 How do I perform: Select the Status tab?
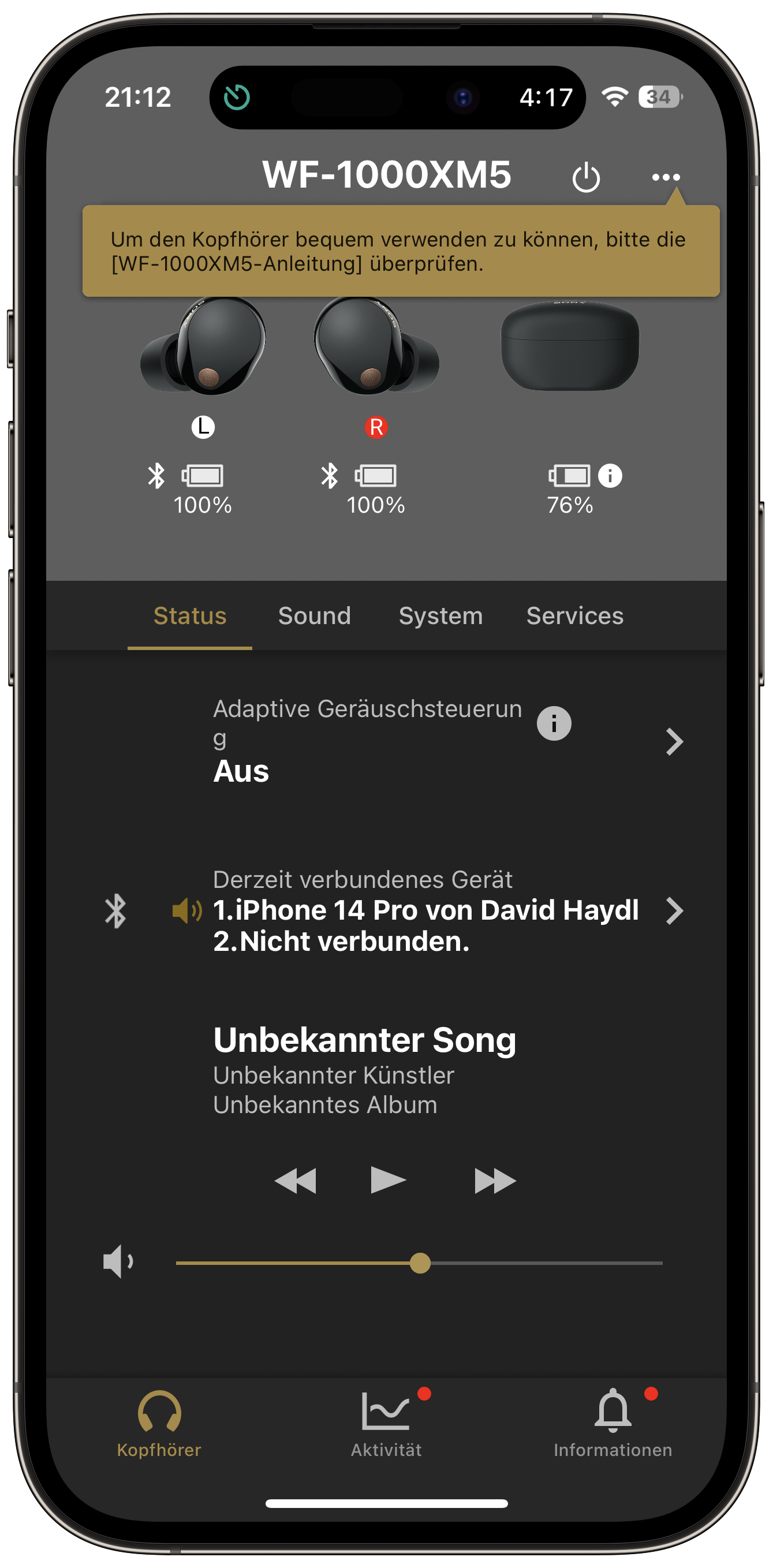(190, 615)
